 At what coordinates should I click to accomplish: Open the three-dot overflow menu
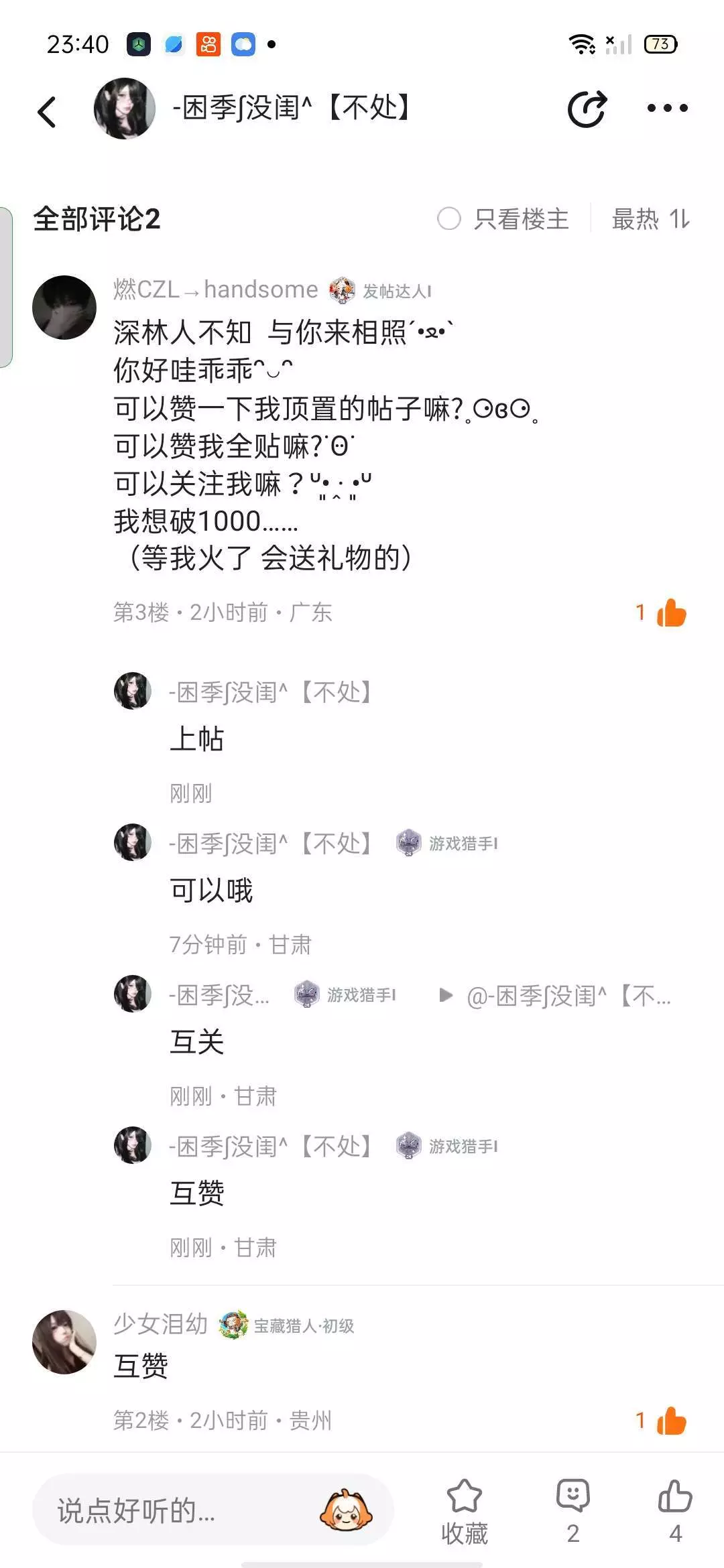pyautogui.click(x=667, y=108)
